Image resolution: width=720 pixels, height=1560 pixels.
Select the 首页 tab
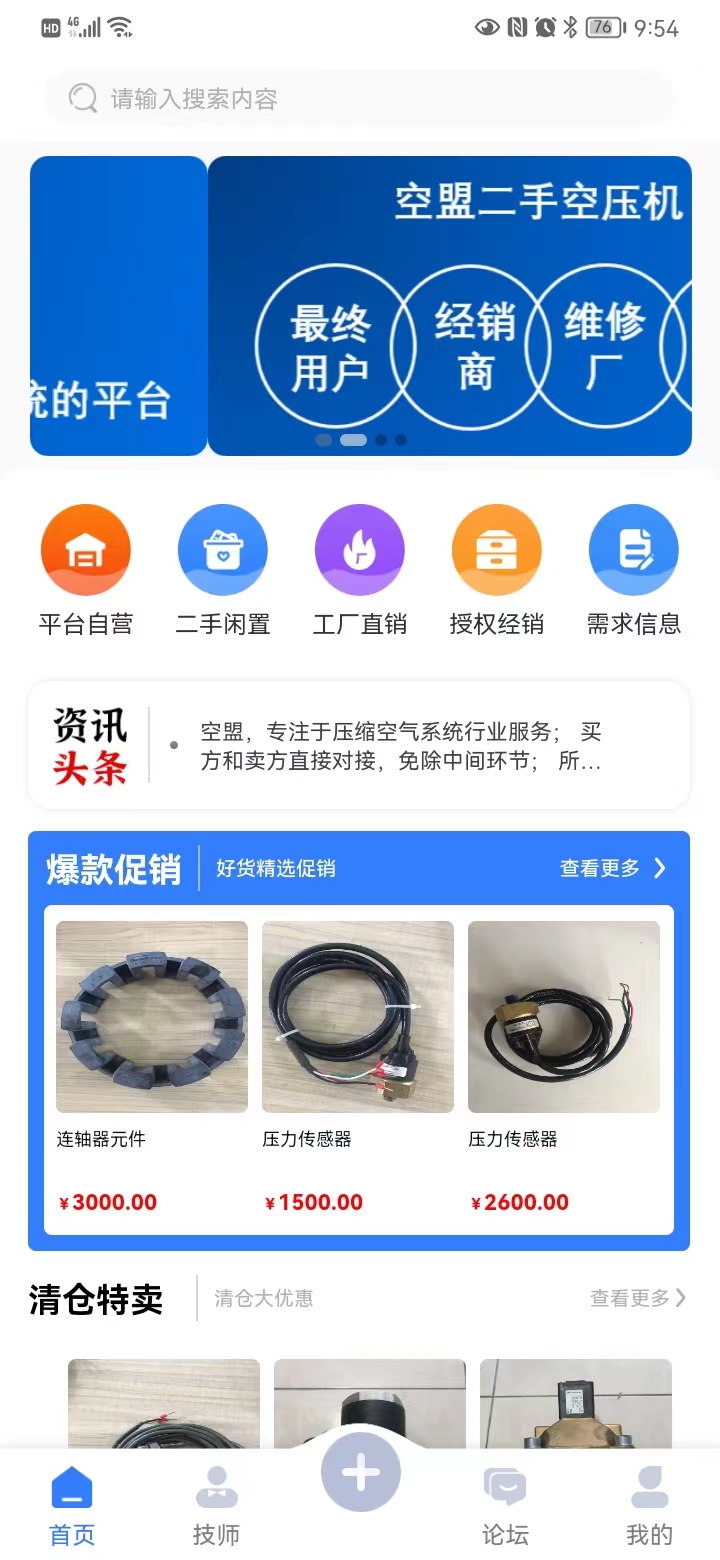pyautogui.click(x=72, y=1504)
